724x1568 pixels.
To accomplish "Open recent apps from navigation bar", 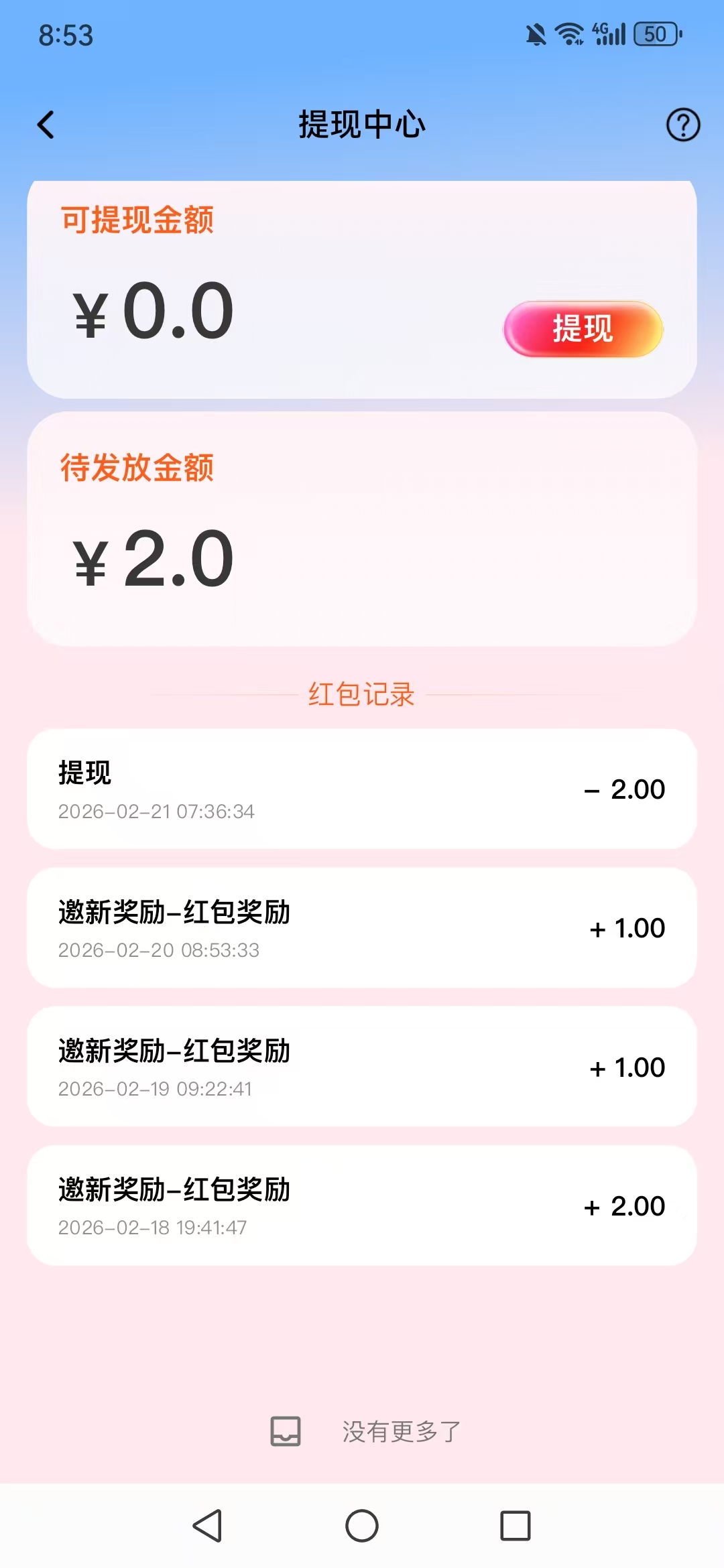I will pyautogui.click(x=516, y=1526).
